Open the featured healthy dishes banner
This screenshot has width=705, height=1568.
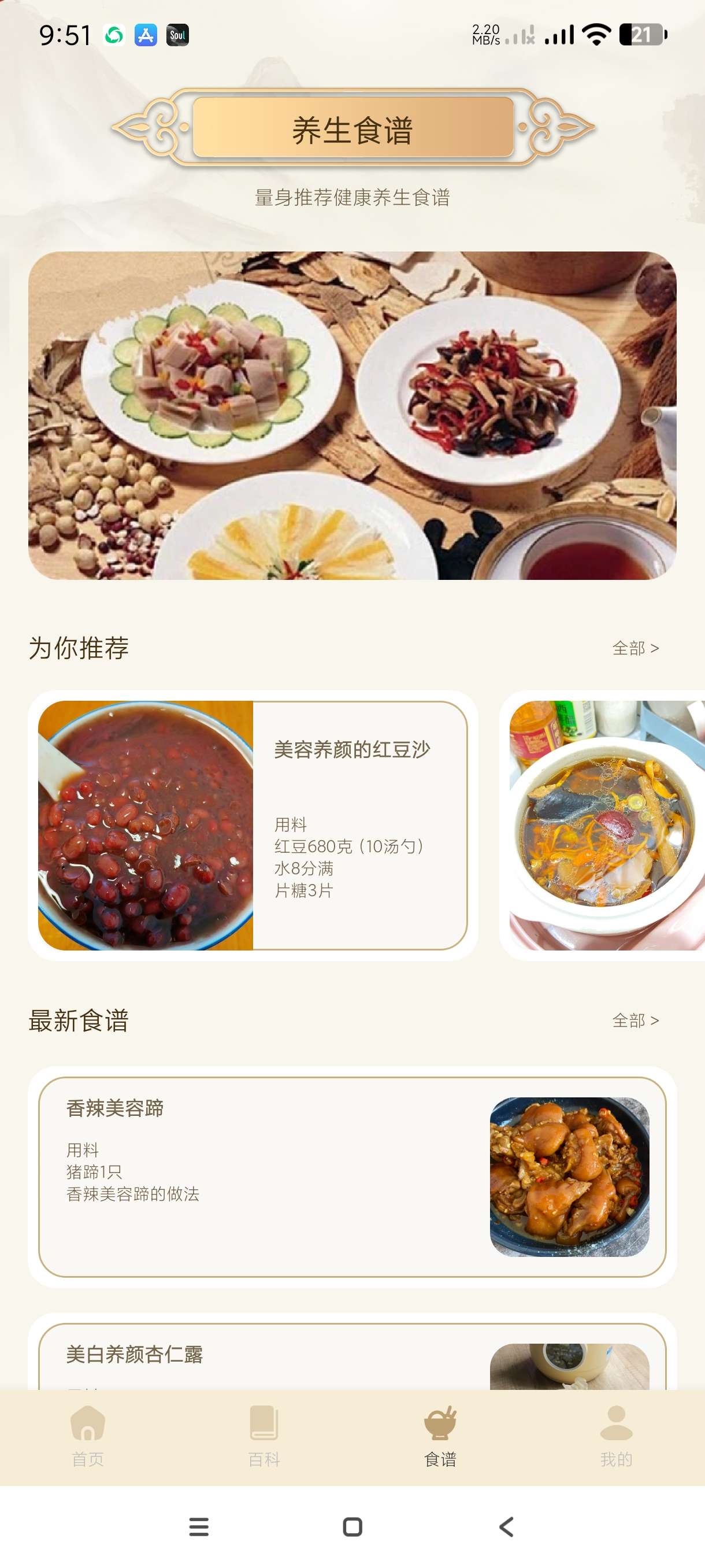352,415
